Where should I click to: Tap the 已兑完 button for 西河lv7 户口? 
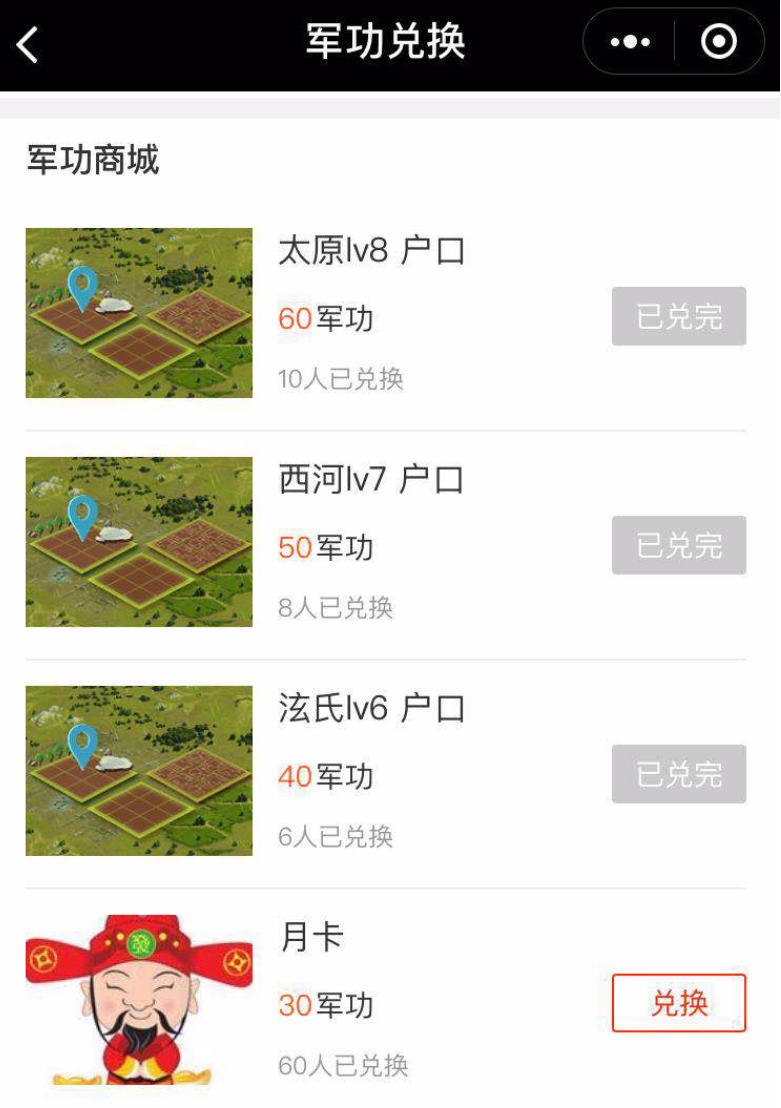679,545
